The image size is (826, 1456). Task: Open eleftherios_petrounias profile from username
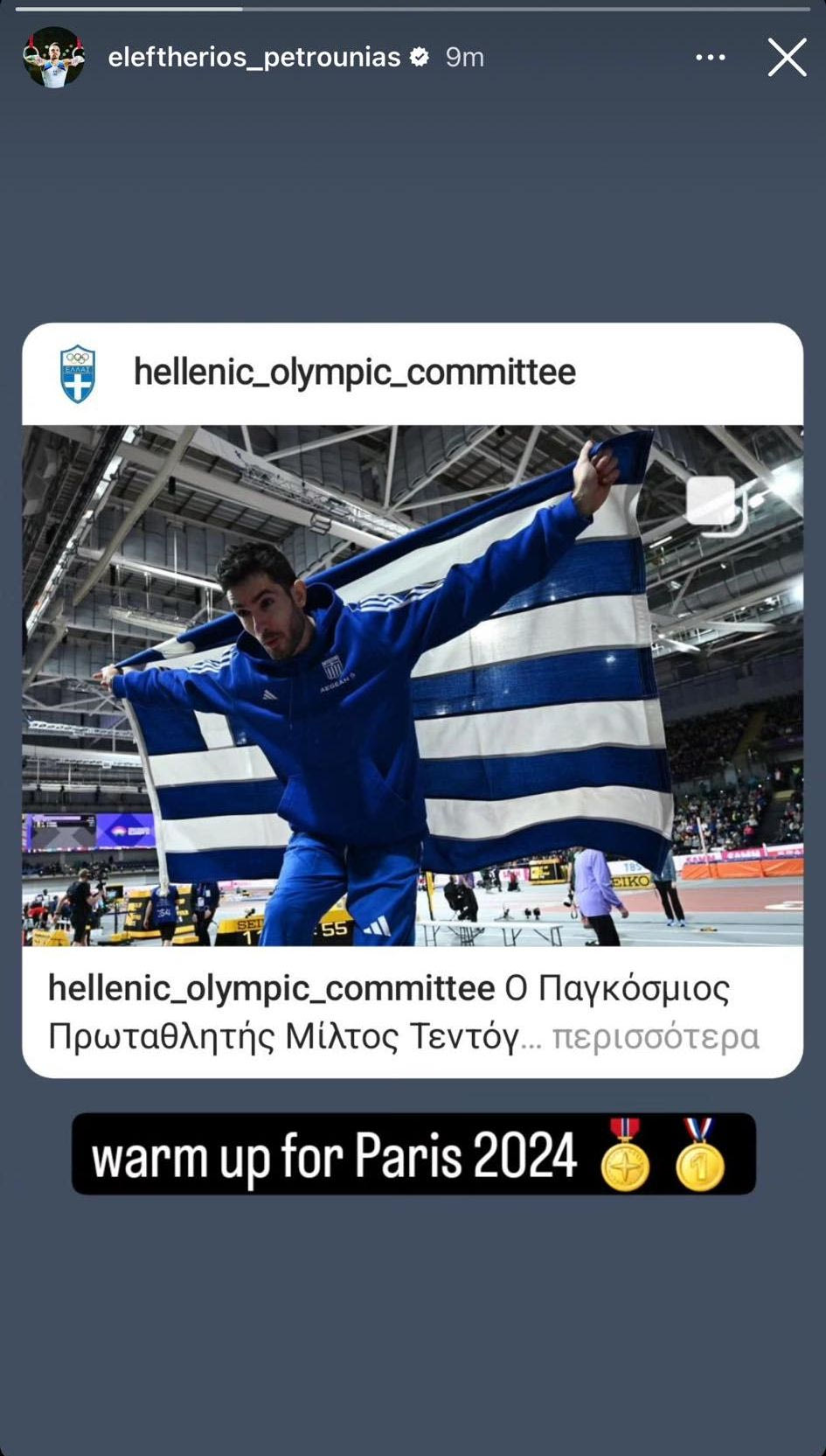pyautogui.click(x=253, y=57)
